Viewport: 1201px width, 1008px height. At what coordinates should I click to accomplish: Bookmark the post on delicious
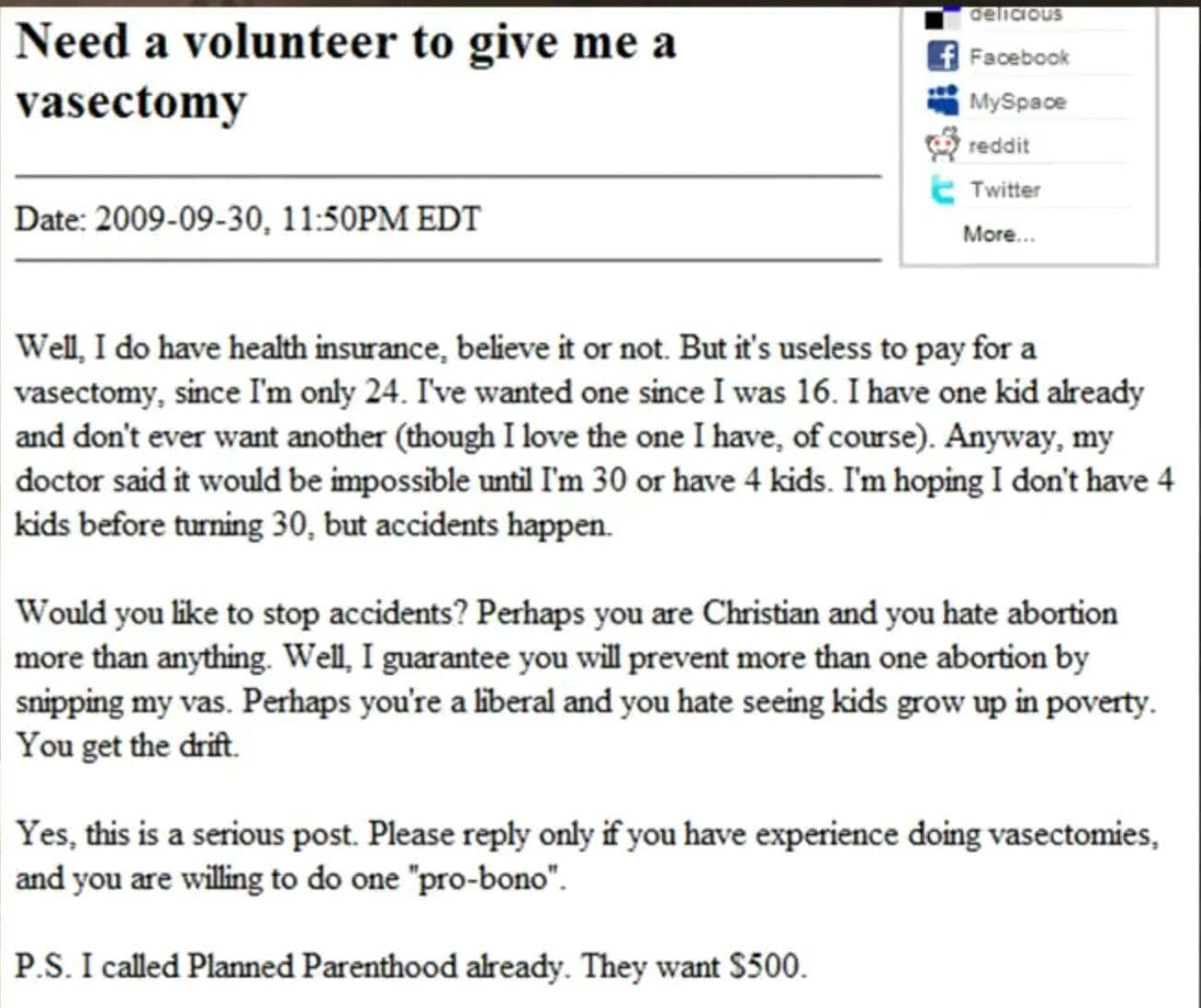pyautogui.click(x=1015, y=15)
